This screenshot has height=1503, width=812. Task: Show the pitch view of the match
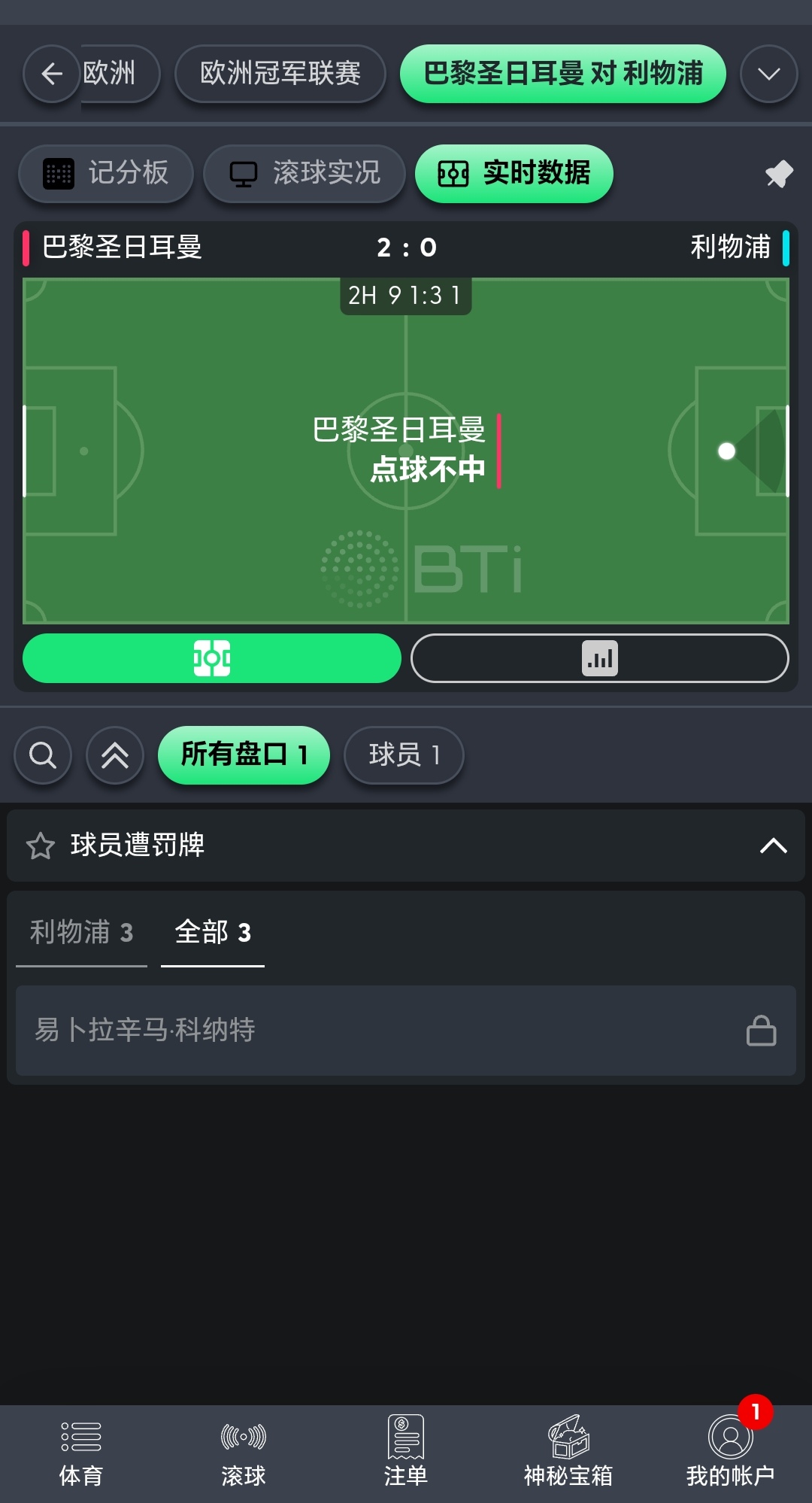[212, 658]
